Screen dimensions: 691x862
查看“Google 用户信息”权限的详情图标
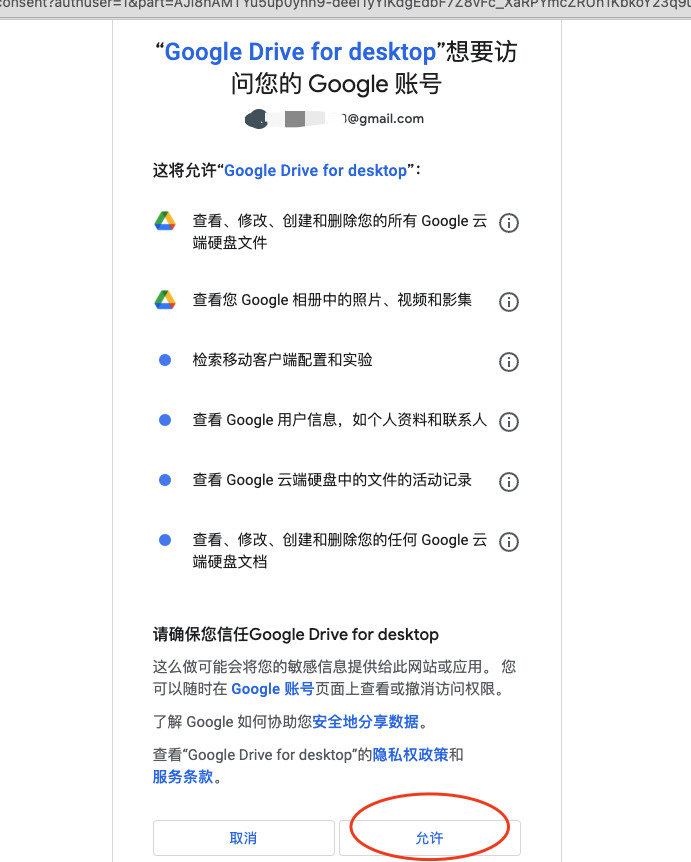[x=509, y=421]
